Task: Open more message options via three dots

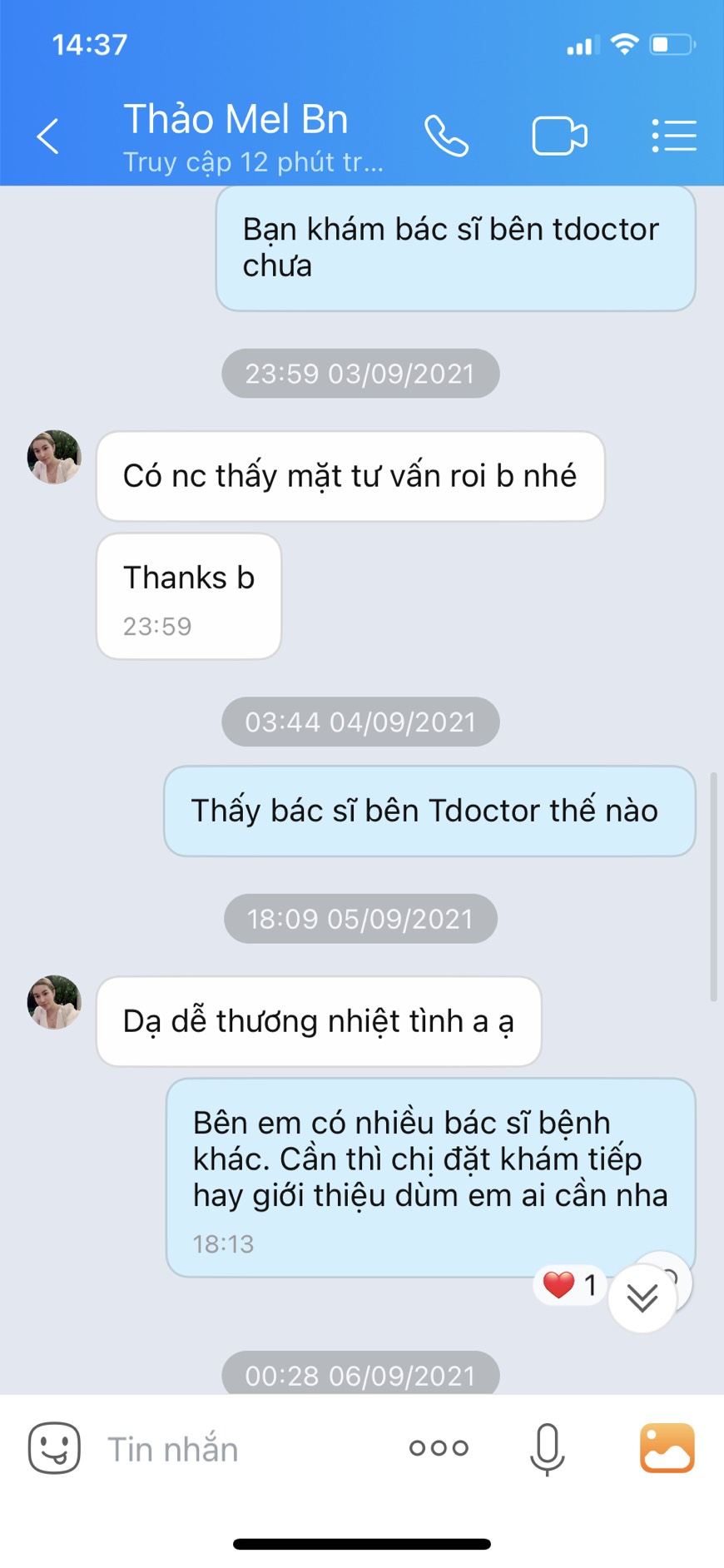Action: pos(438,1448)
